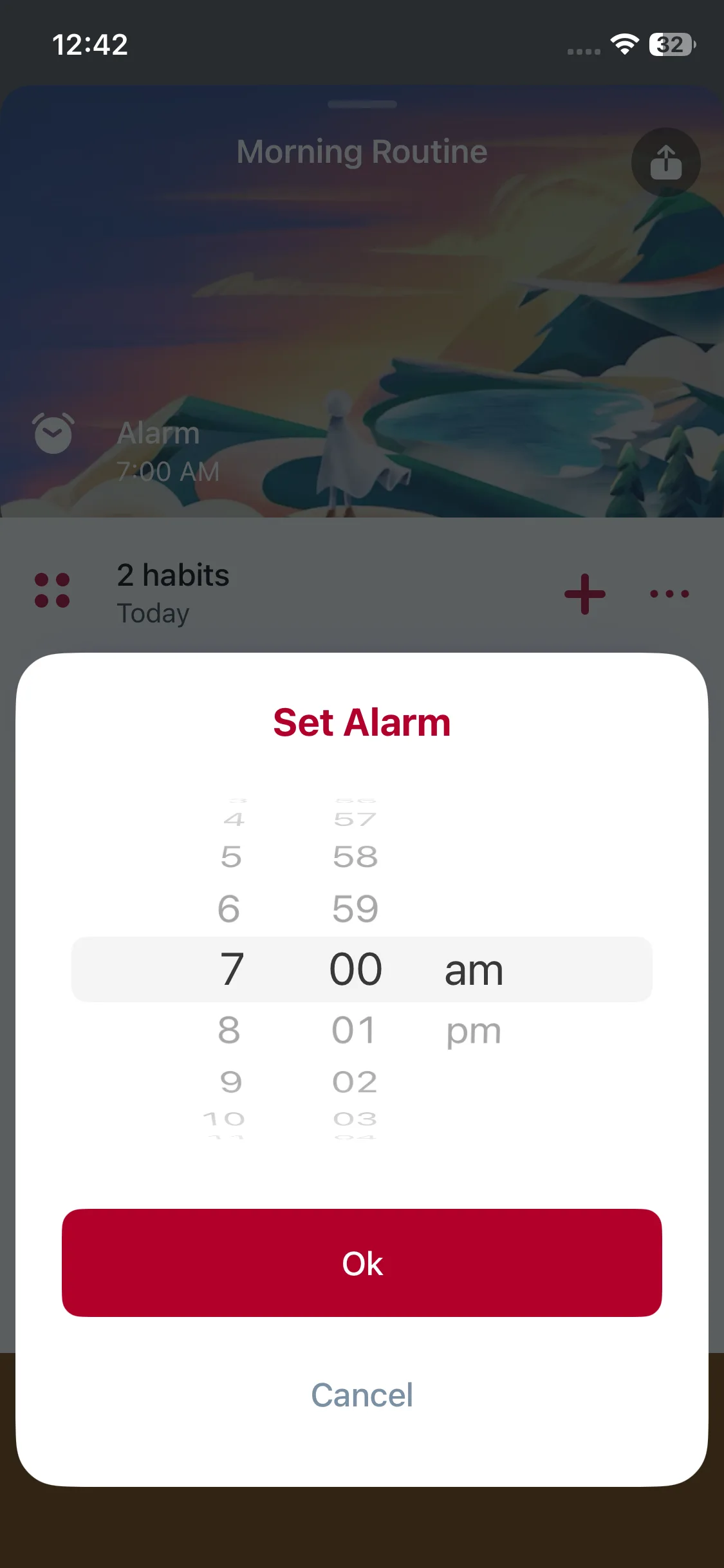Pick minute 59 in the picker
This screenshot has height=1568, width=724.
(355, 909)
